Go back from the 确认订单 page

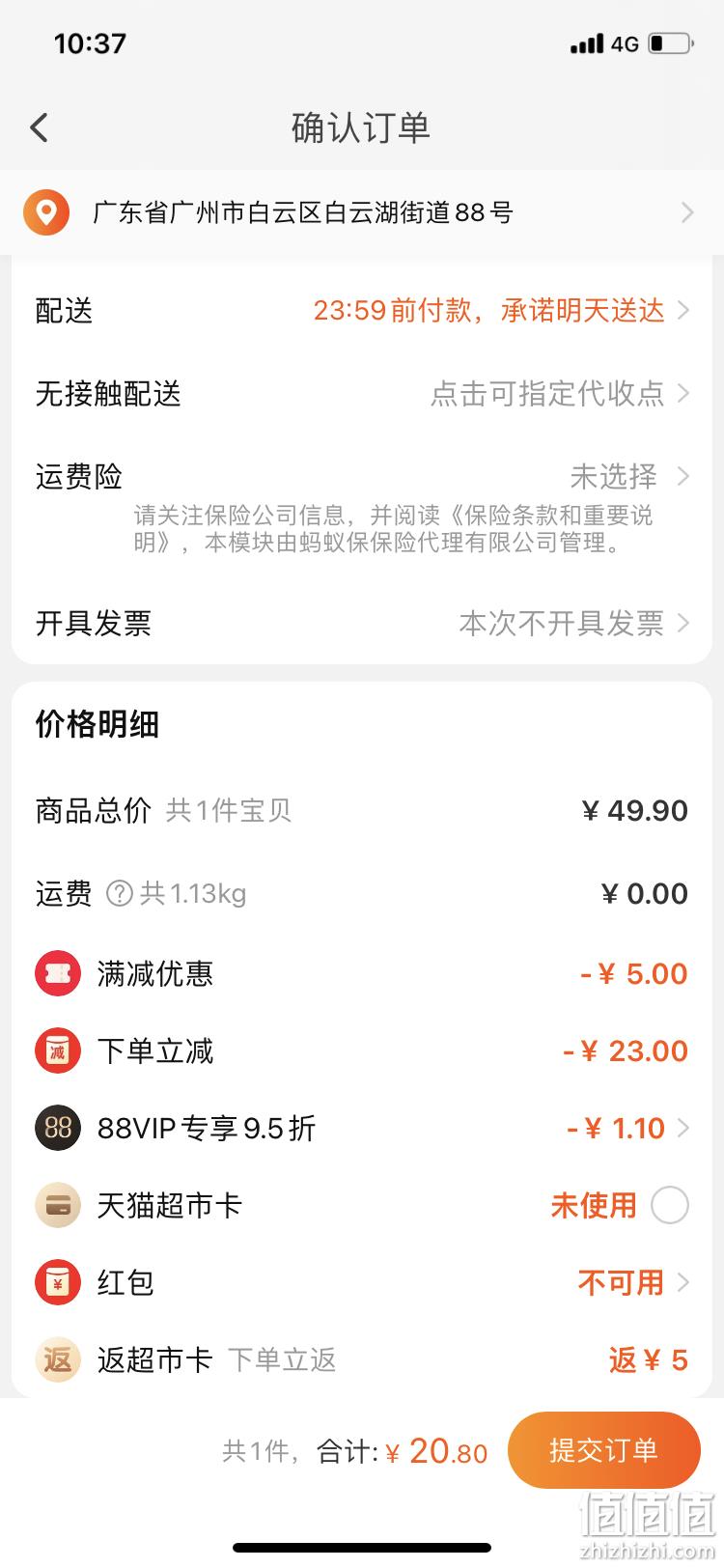(40, 127)
